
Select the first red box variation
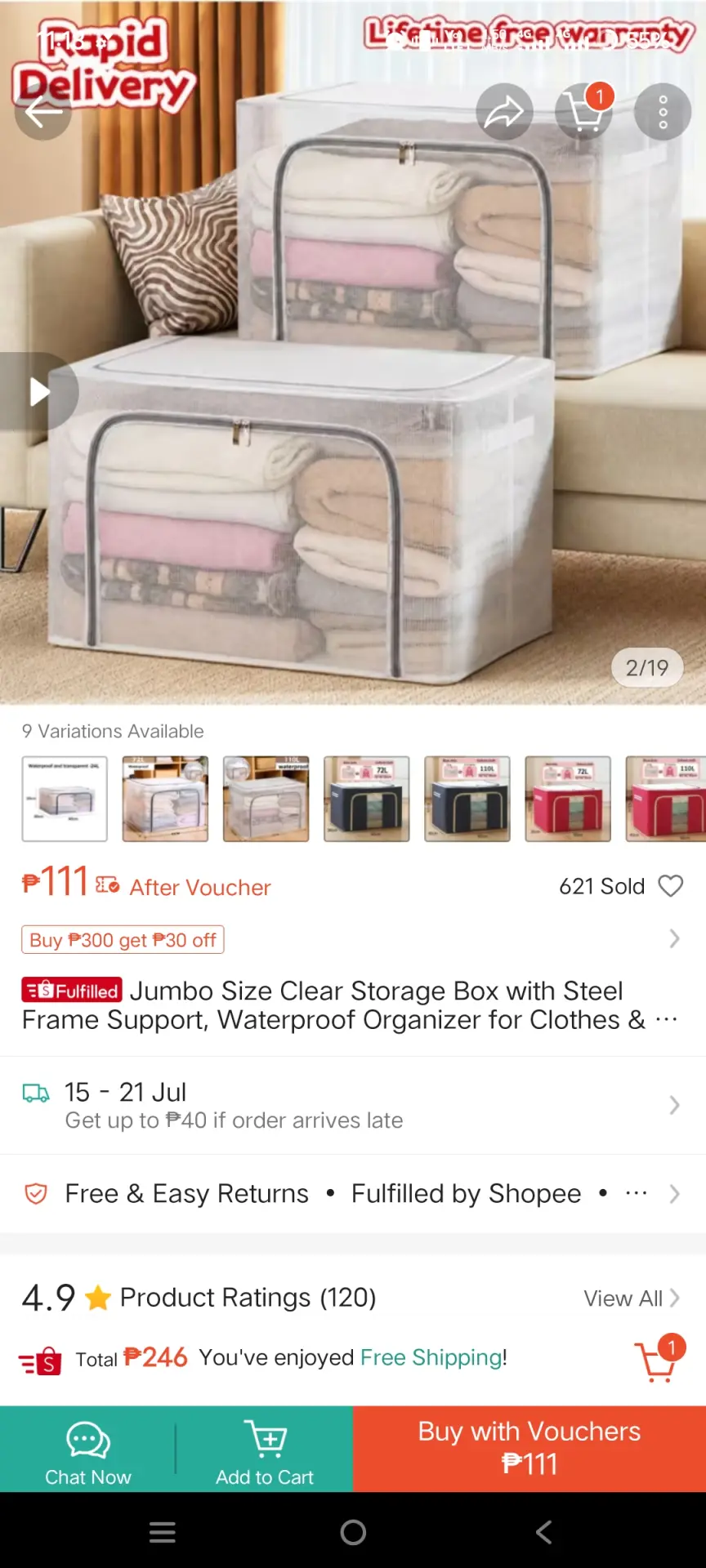click(x=568, y=799)
